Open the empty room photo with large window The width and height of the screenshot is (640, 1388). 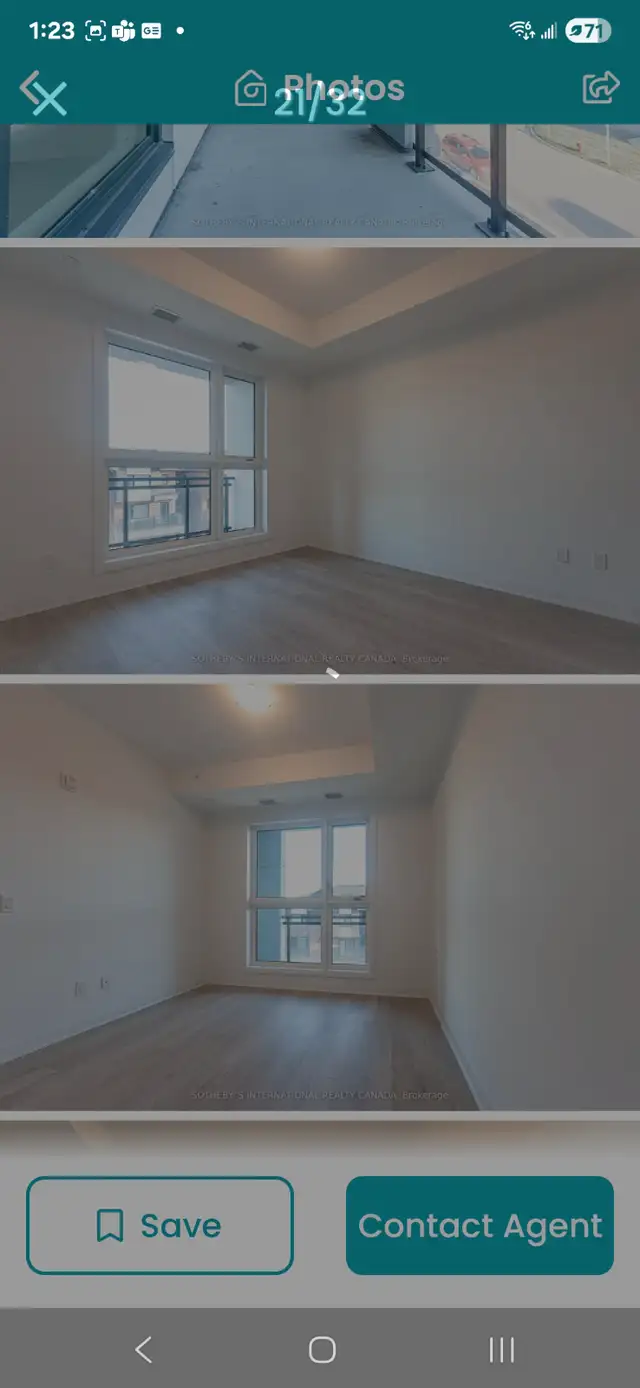pos(320,460)
